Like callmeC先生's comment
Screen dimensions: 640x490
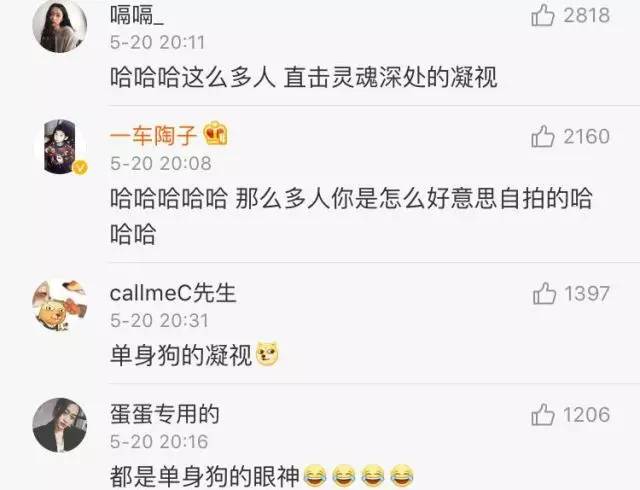544,293
